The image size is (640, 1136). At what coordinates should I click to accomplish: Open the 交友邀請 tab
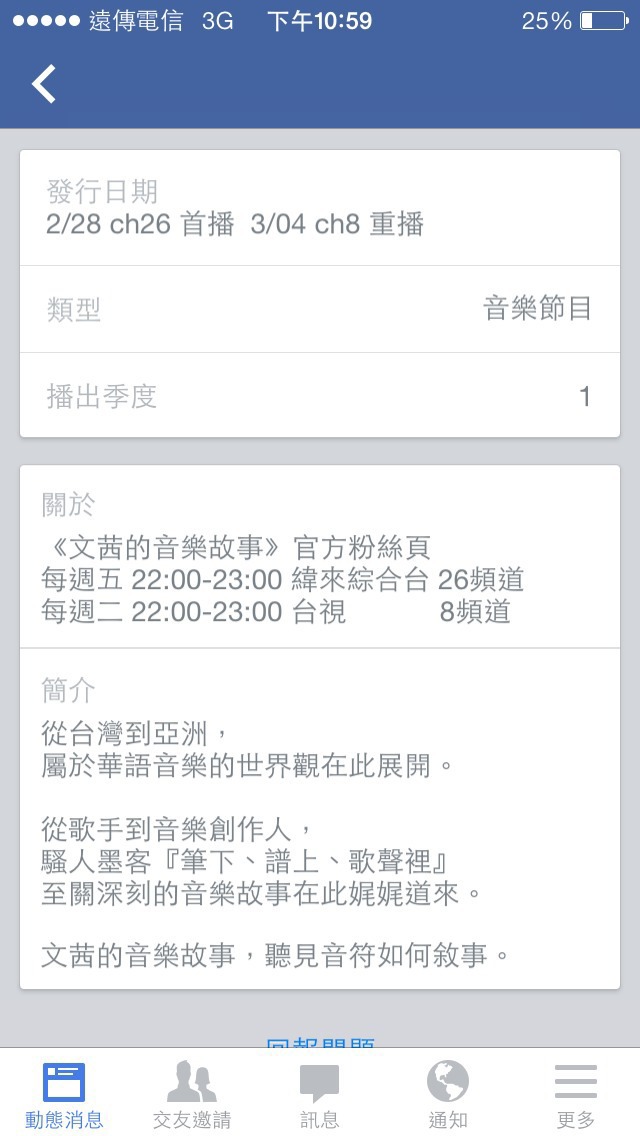coord(192,1094)
